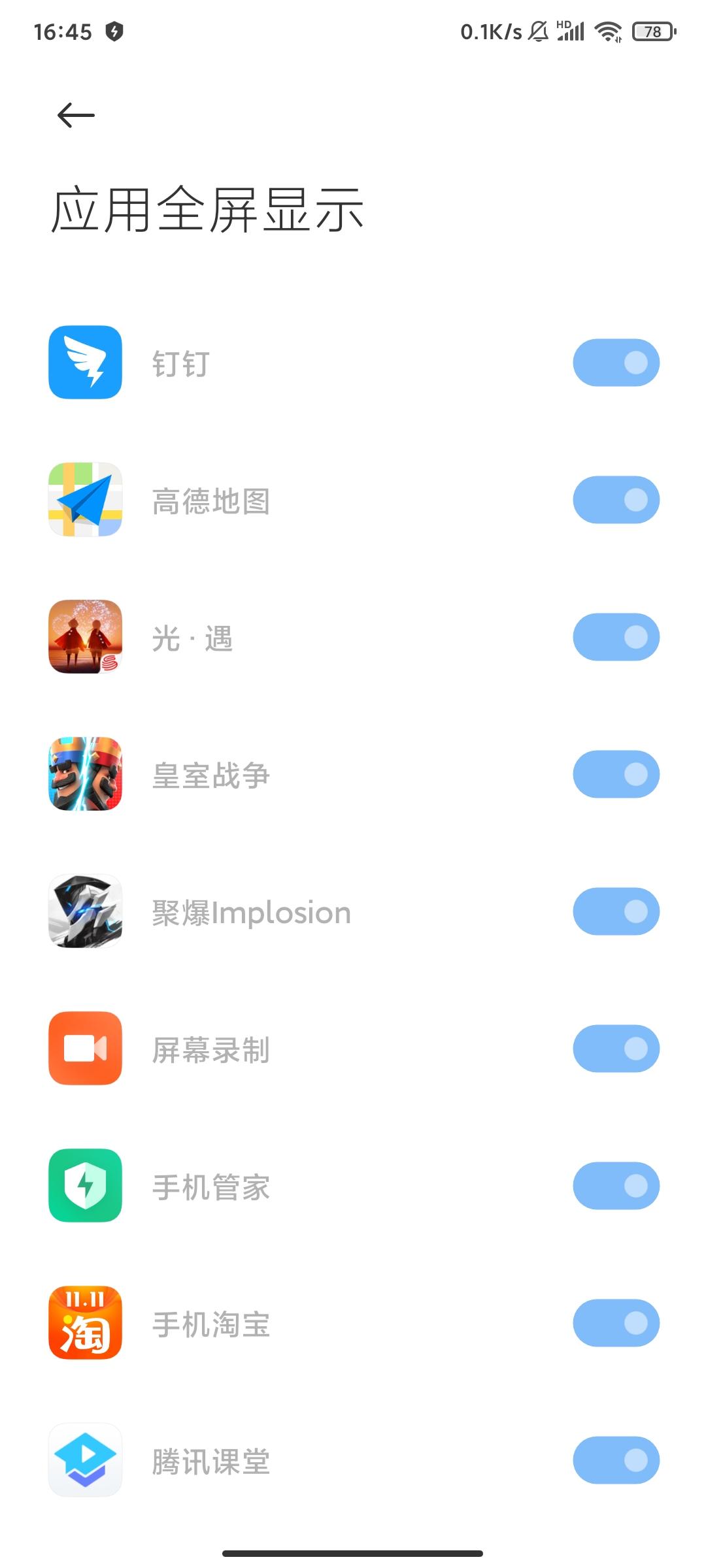Toggle the 光·遇 full screen switch
This screenshot has height=1568, width=706.
616,637
